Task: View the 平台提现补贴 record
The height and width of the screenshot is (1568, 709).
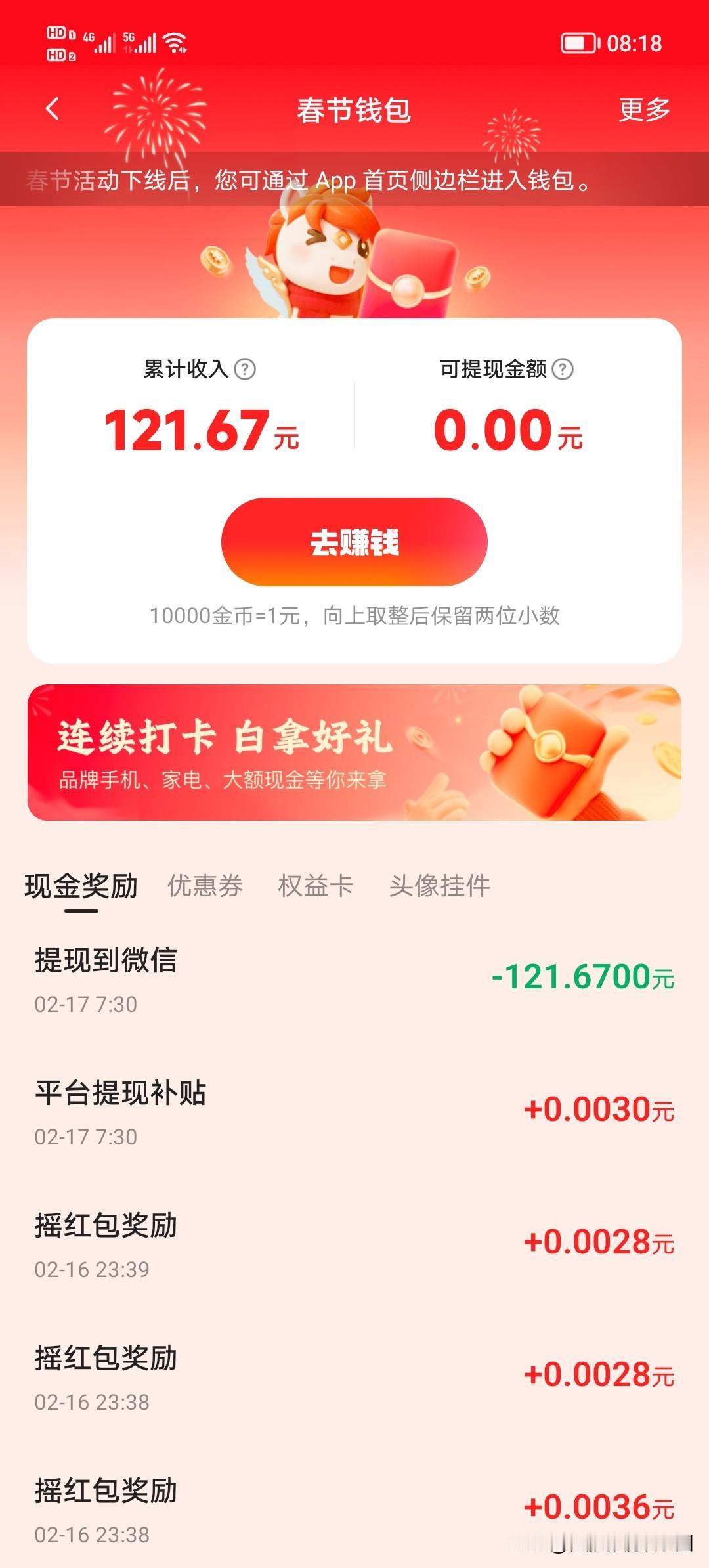Action: (354, 1110)
